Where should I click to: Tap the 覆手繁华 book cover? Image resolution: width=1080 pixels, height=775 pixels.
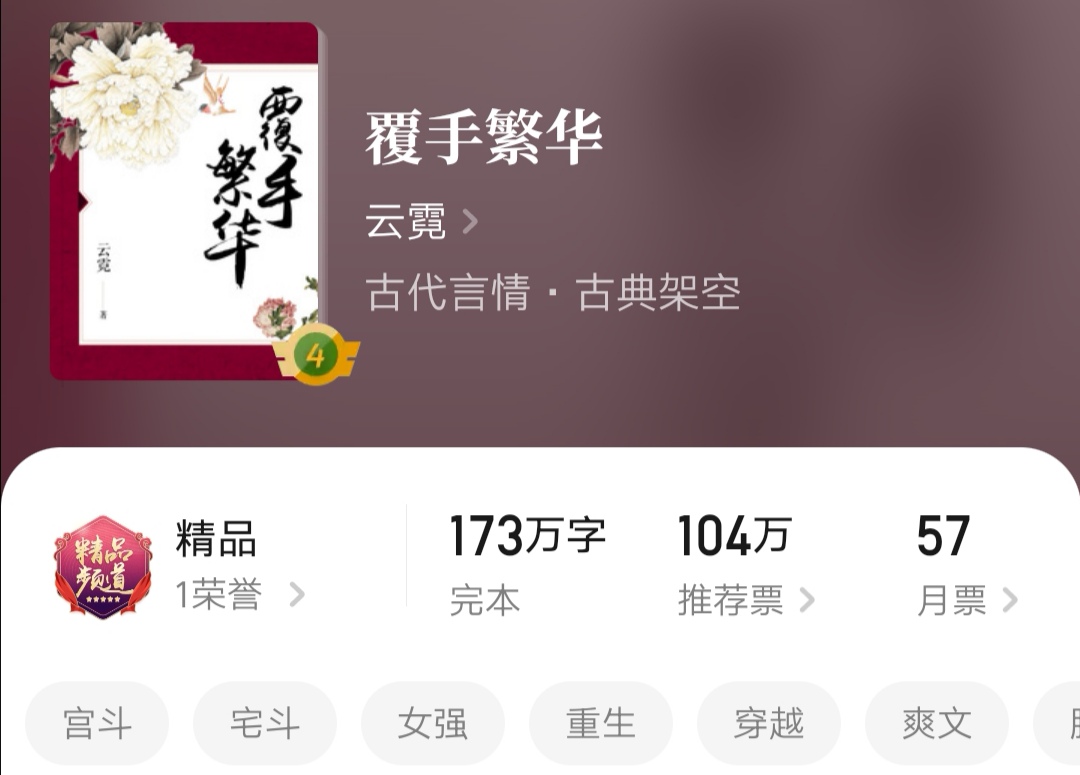pos(185,200)
